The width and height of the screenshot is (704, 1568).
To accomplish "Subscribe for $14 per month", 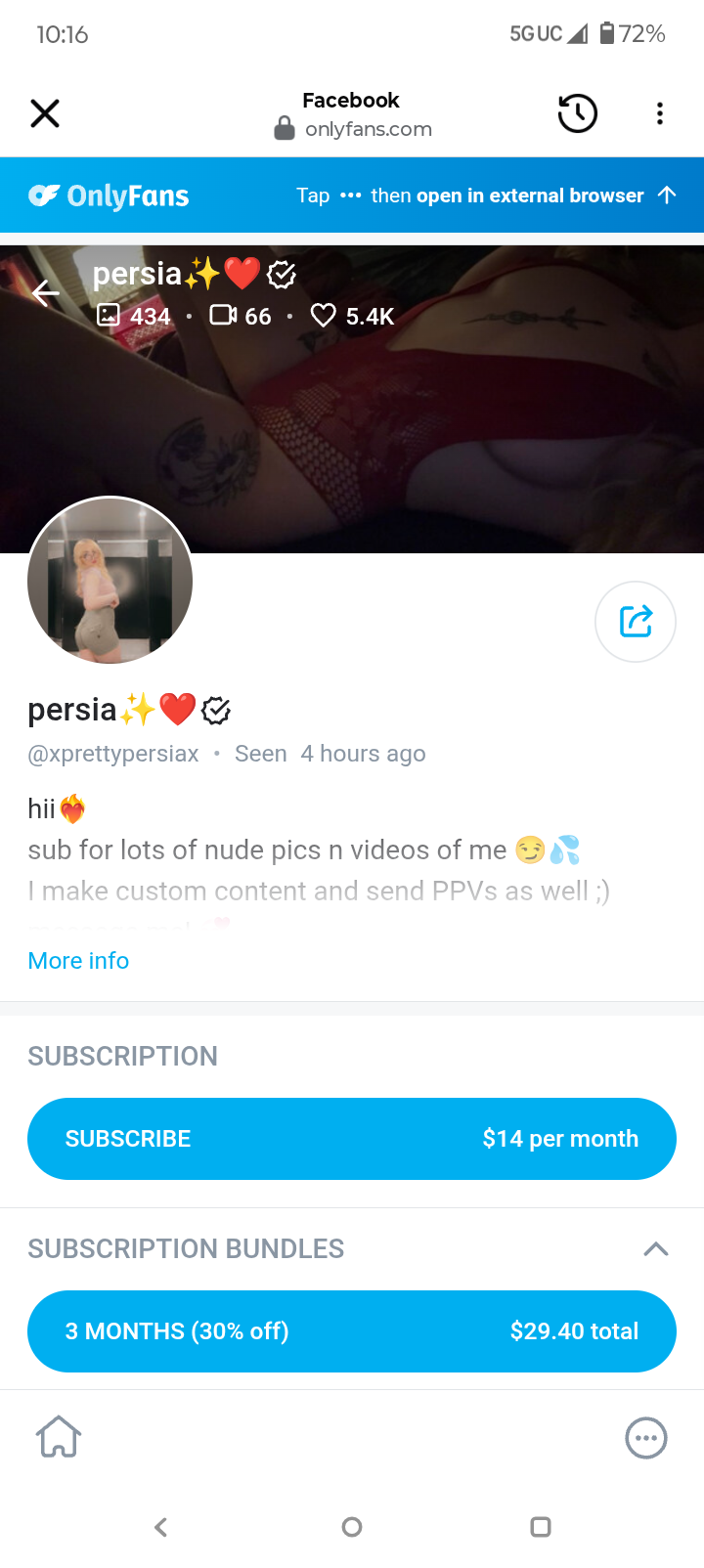I will (x=352, y=1139).
